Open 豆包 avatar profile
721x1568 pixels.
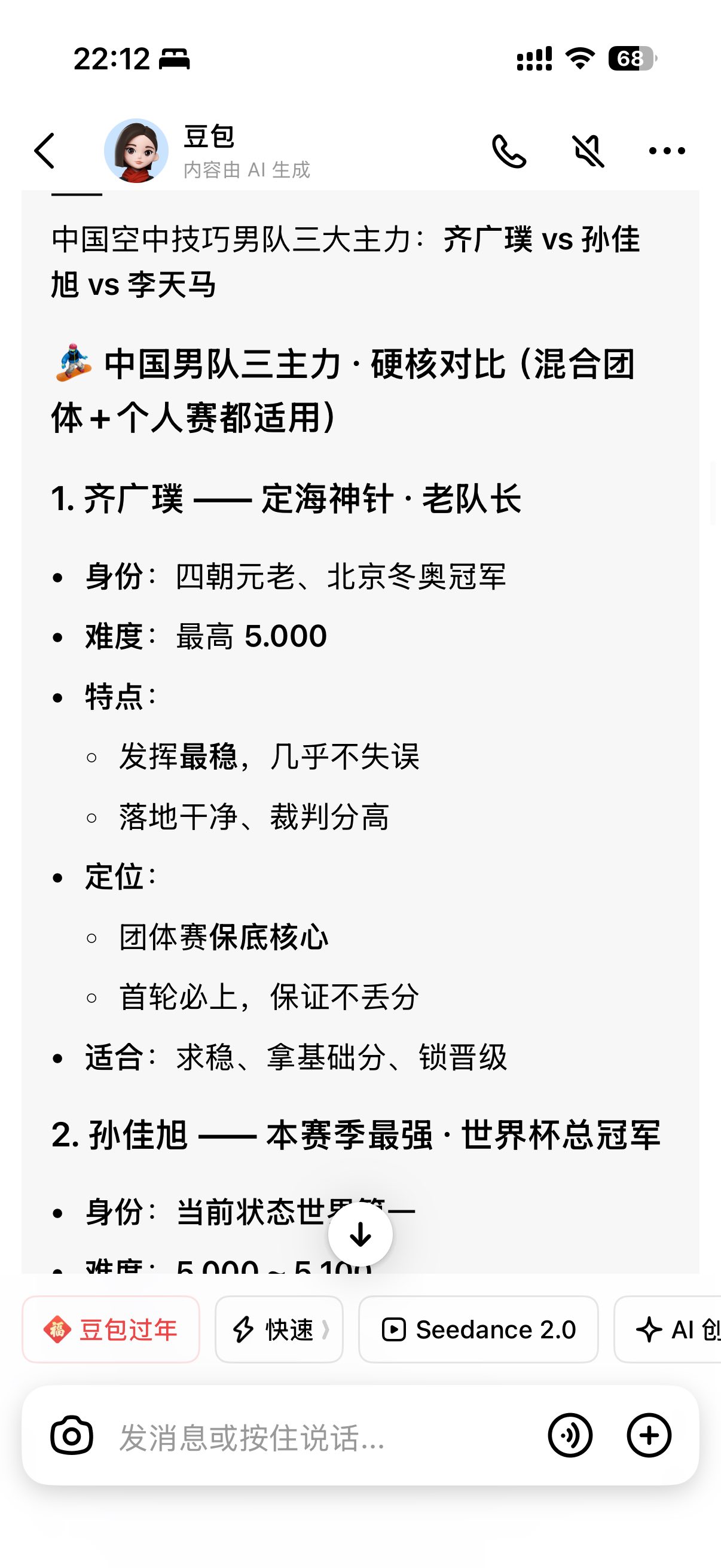pos(136,150)
